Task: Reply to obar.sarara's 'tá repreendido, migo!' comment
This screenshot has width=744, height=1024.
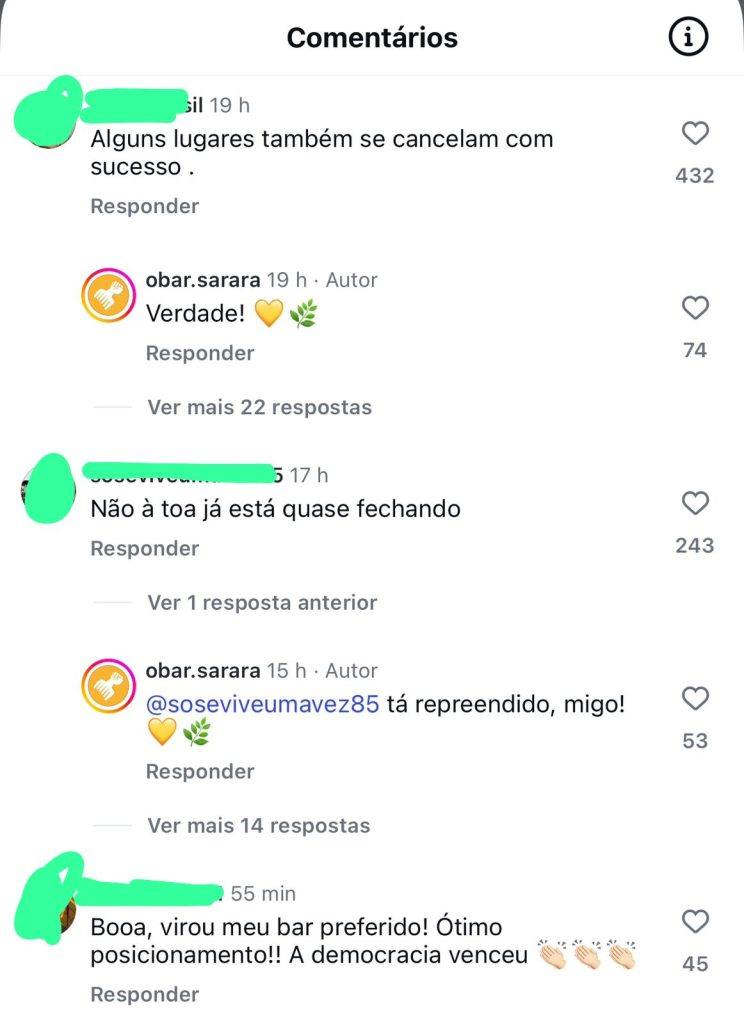Action: pos(200,771)
